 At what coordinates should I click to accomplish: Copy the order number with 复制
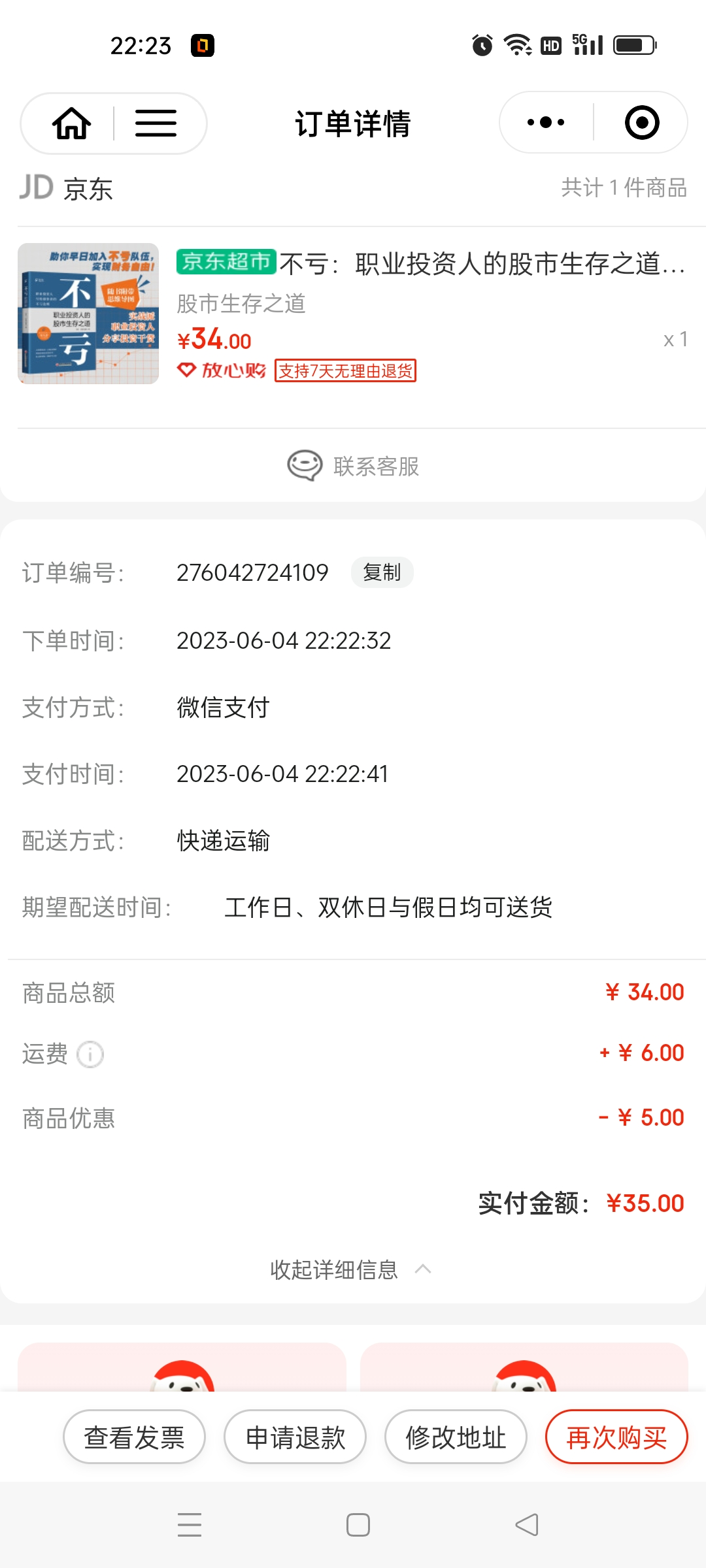point(382,572)
